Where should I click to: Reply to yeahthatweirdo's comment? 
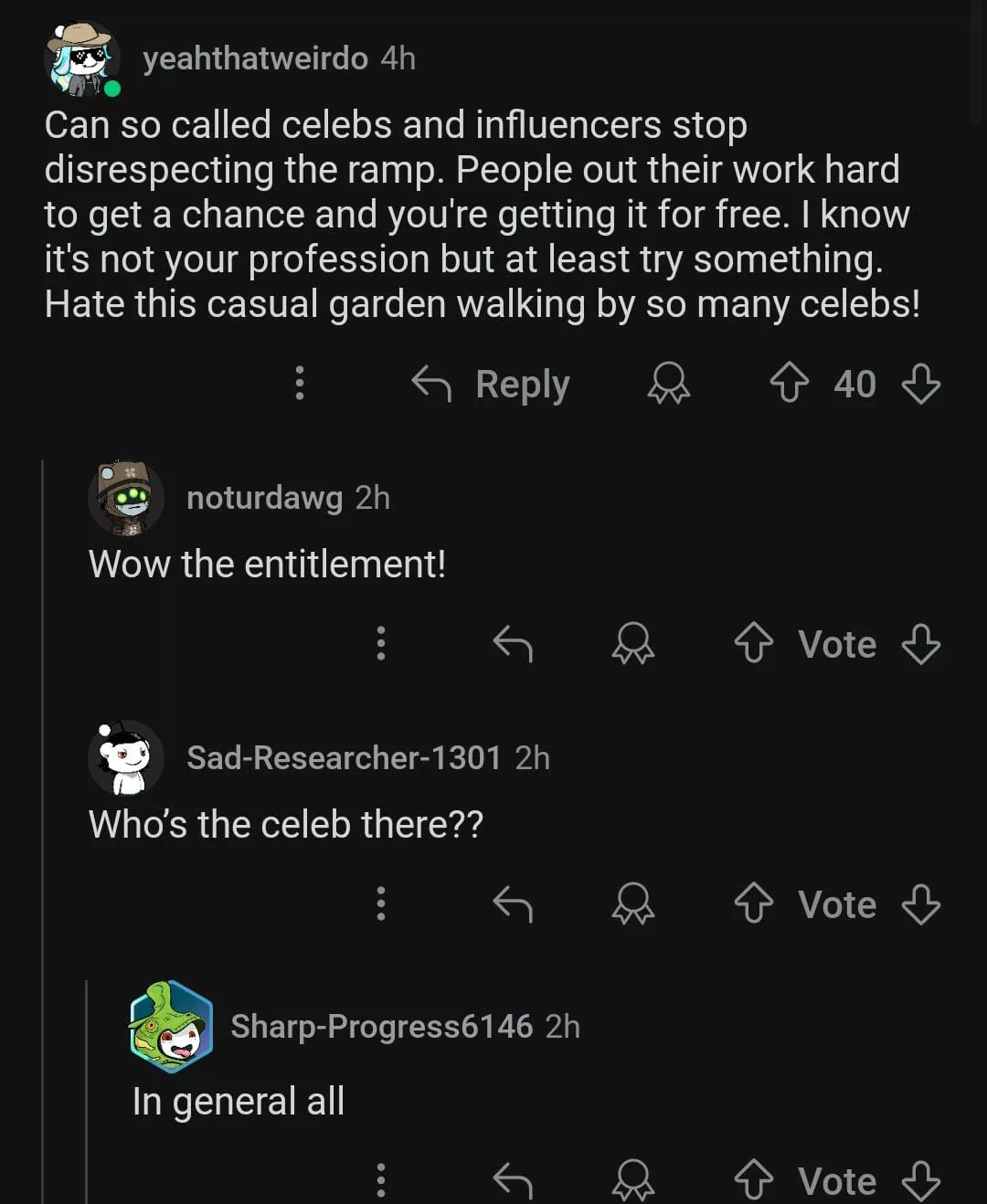[x=491, y=384]
